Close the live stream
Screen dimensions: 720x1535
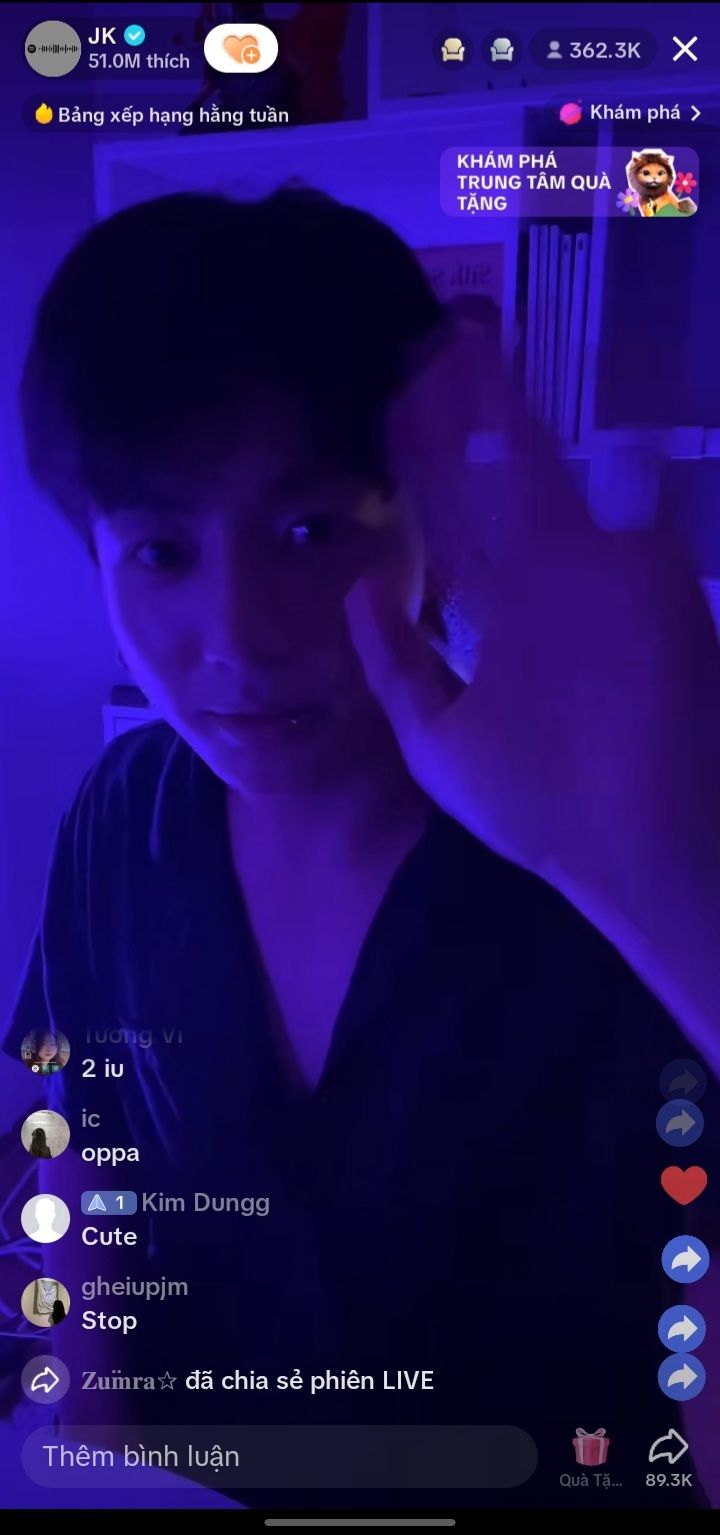[684, 49]
